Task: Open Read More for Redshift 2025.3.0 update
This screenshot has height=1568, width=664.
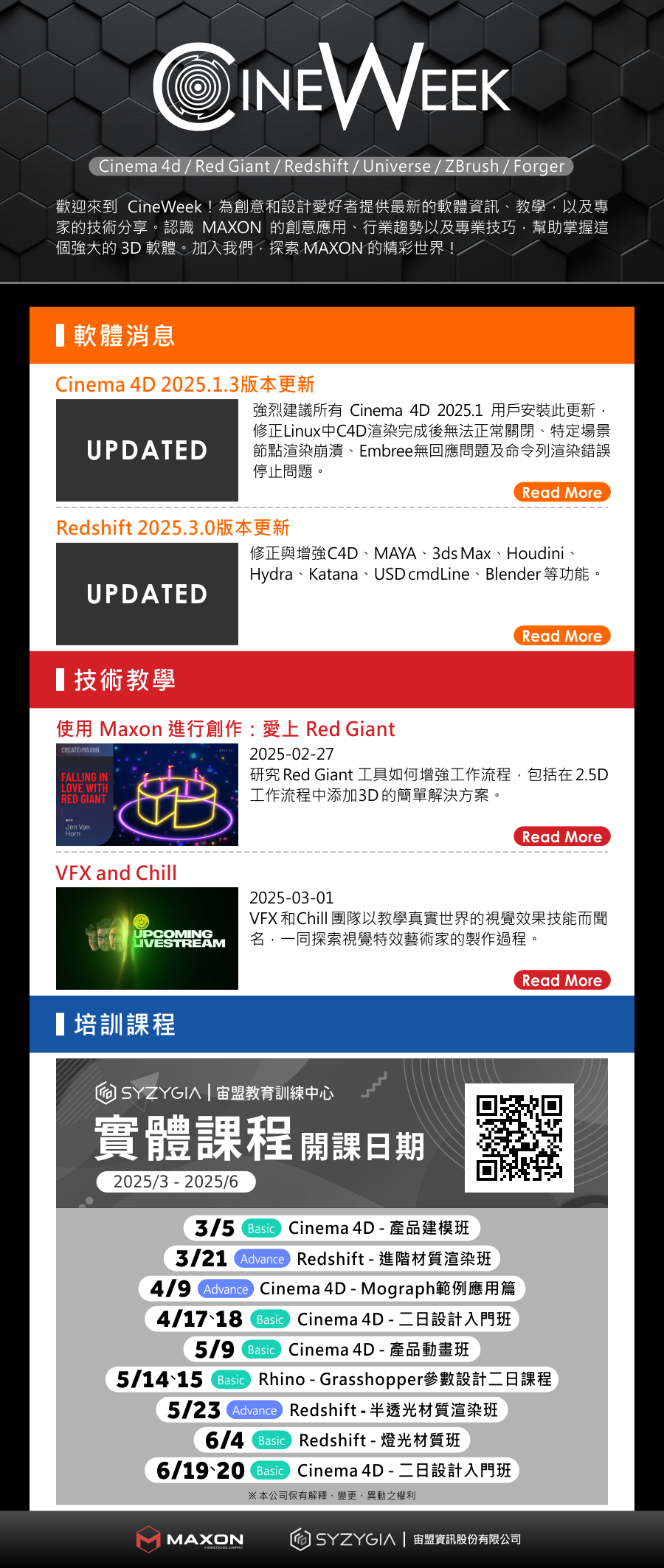Action: tap(561, 636)
